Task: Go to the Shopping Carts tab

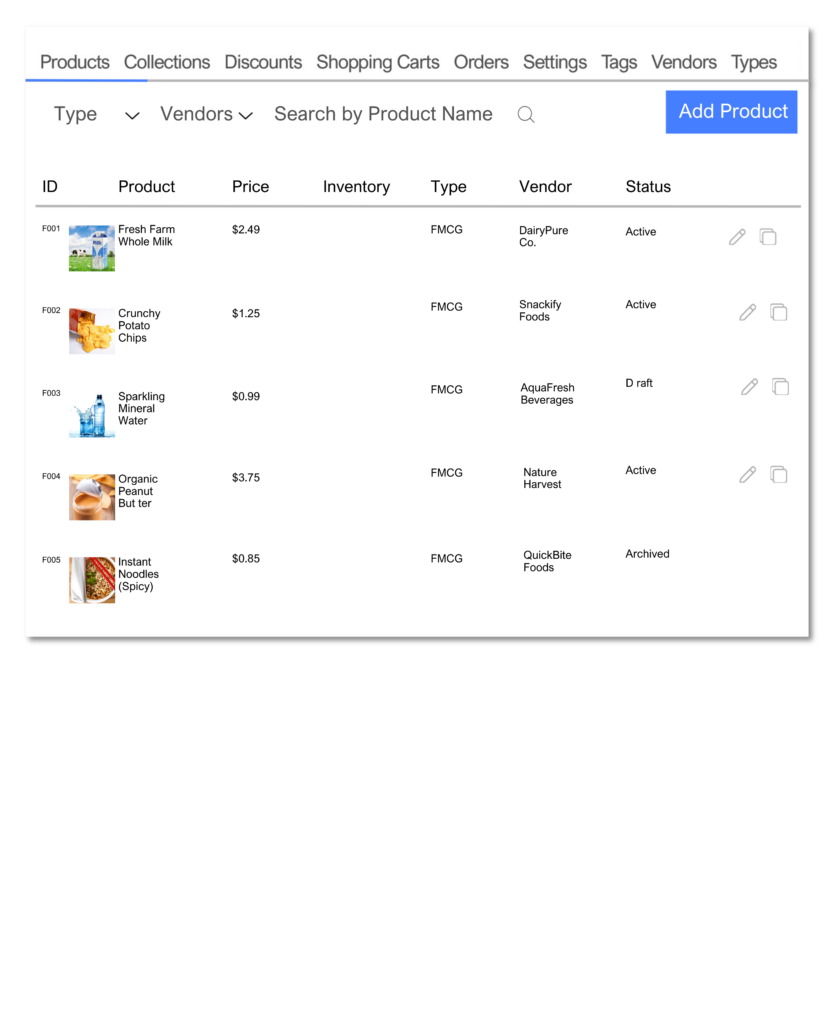Action: 378,62
